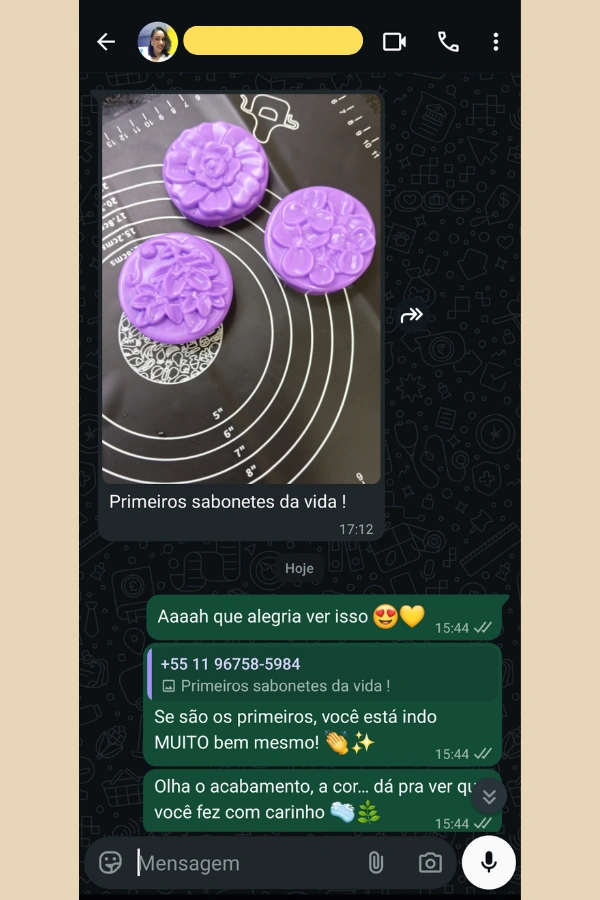Image resolution: width=600 pixels, height=900 pixels.
Task: Start a video call
Action: click(x=394, y=42)
